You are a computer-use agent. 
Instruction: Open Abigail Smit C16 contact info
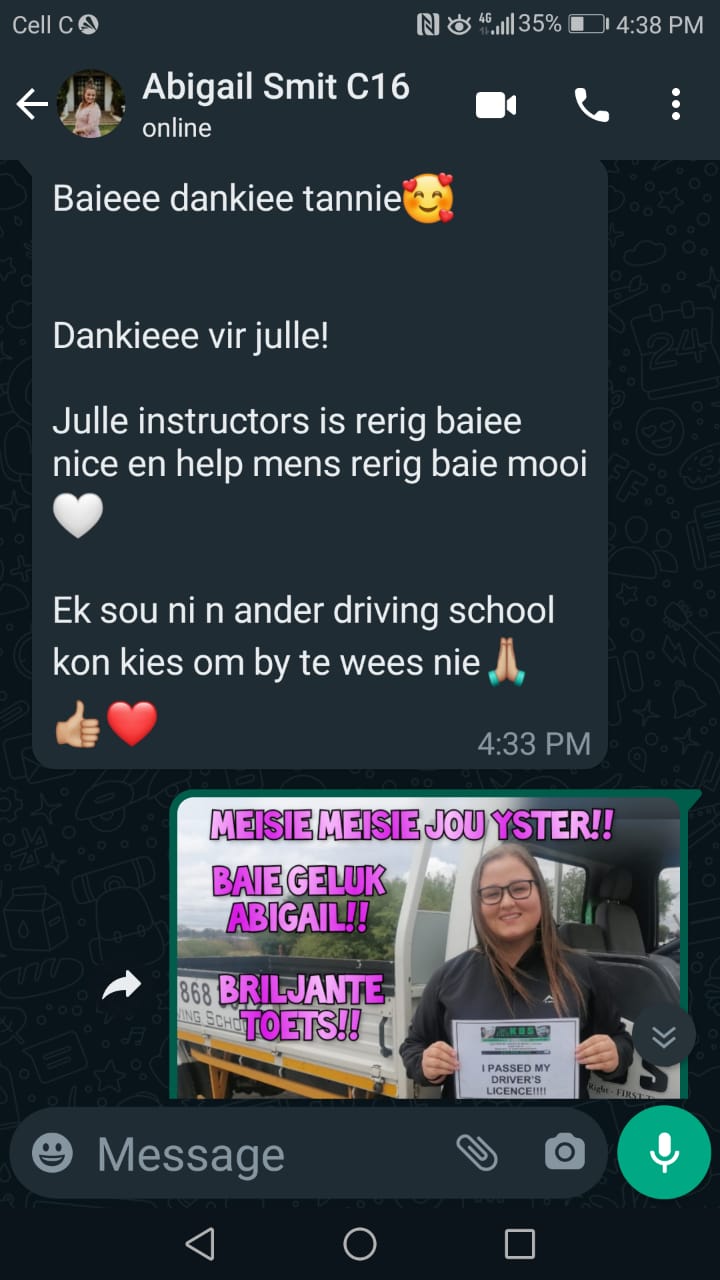[x=275, y=102]
